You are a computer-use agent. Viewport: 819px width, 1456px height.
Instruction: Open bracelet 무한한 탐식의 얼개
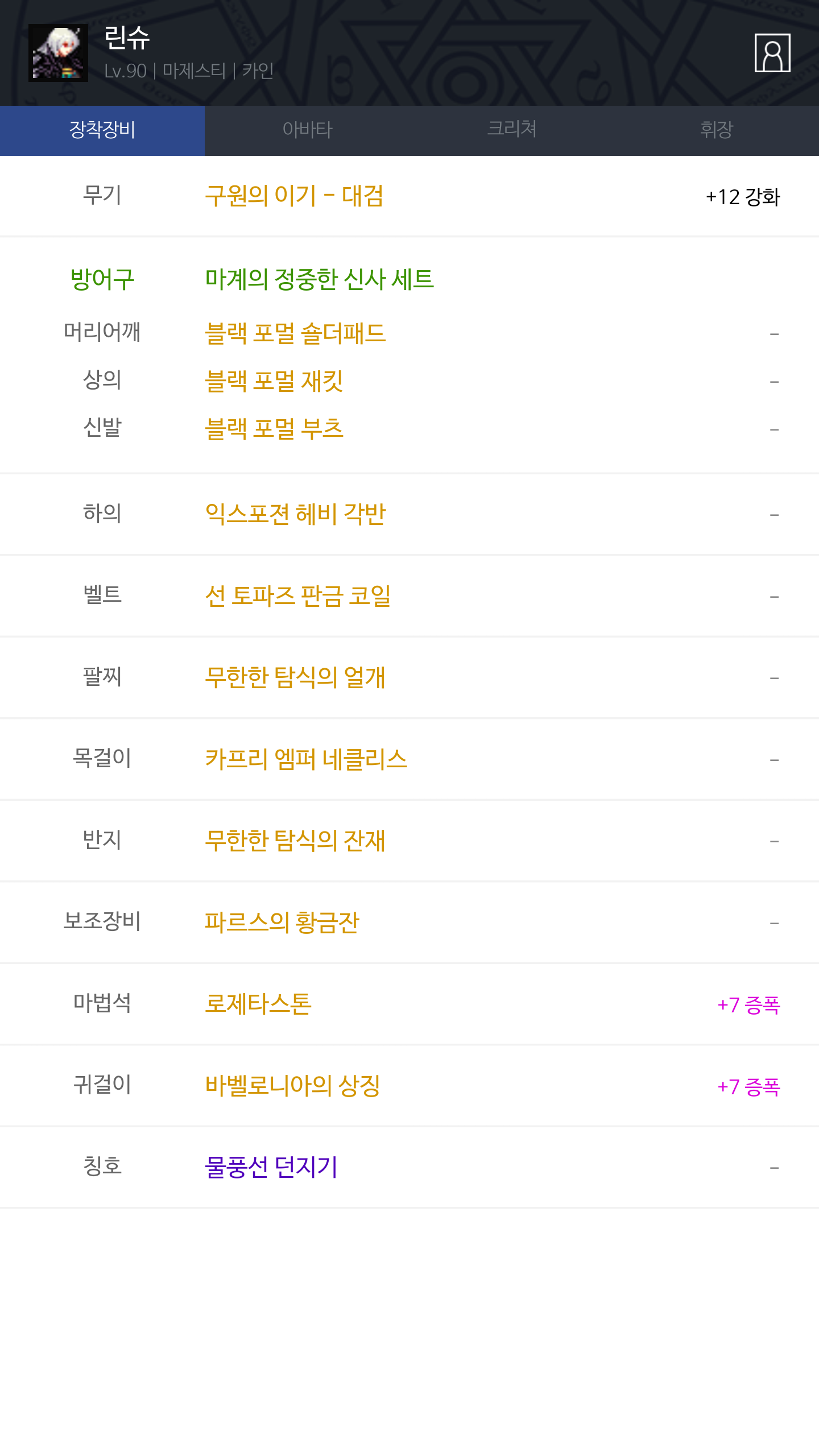[x=295, y=677]
